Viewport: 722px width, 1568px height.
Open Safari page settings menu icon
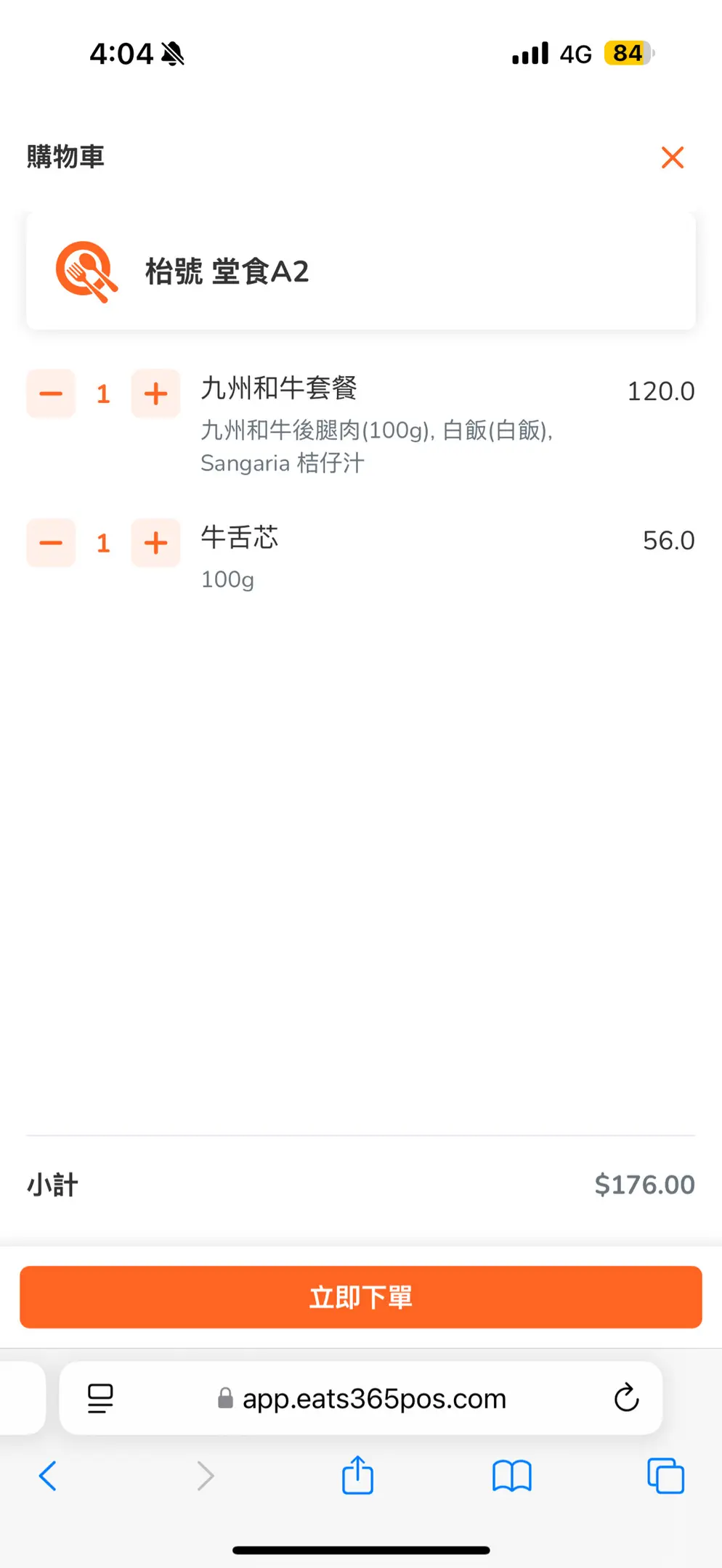coord(100,1398)
